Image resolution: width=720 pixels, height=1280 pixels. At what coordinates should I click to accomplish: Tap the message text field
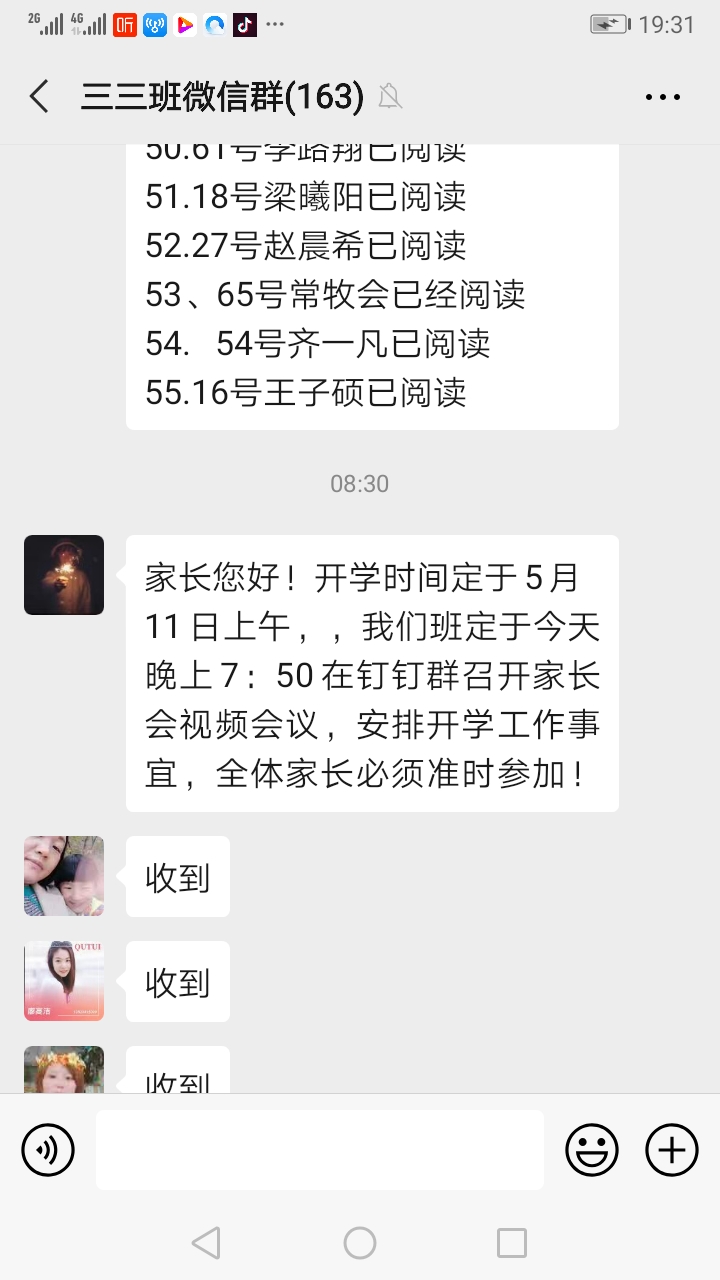click(x=320, y=1150)
